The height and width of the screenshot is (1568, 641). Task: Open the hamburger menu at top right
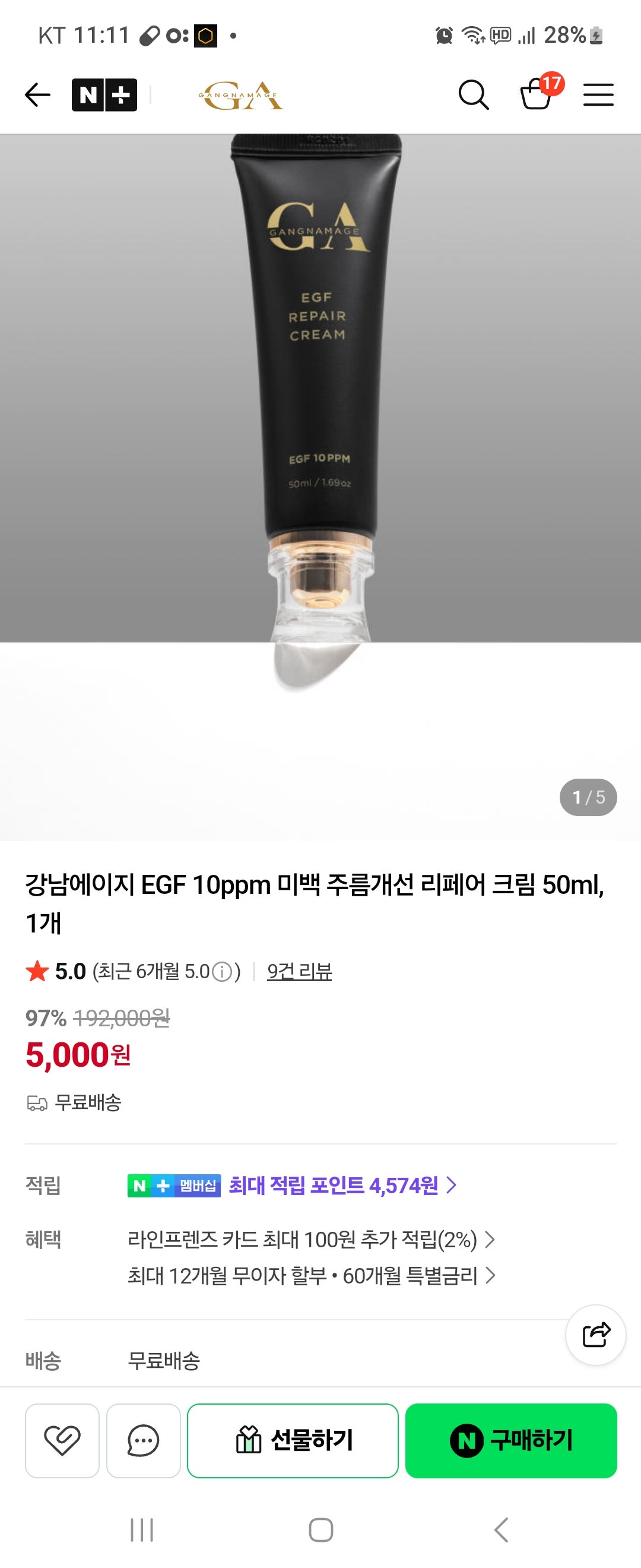tap(598, 94)
